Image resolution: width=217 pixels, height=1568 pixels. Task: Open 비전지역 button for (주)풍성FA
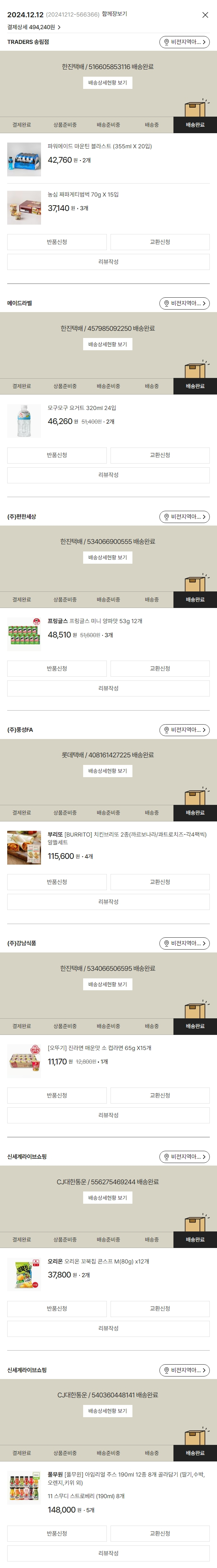pos(184,730)
